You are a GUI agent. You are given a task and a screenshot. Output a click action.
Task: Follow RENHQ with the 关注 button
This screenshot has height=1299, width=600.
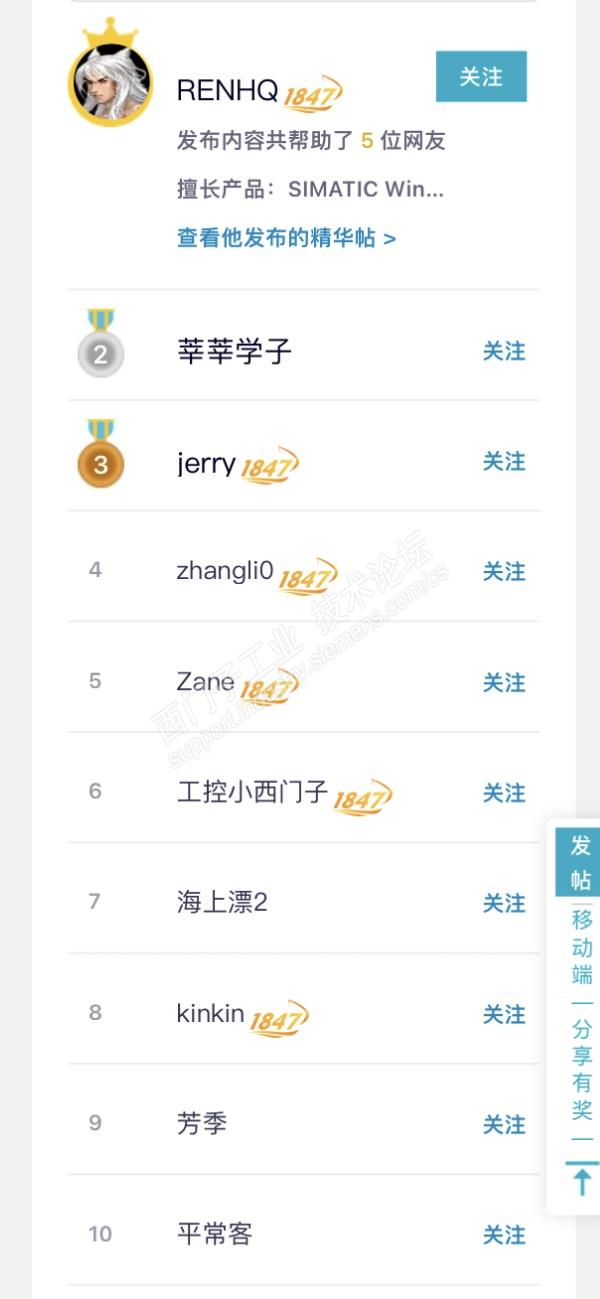[x=481, y=77]
